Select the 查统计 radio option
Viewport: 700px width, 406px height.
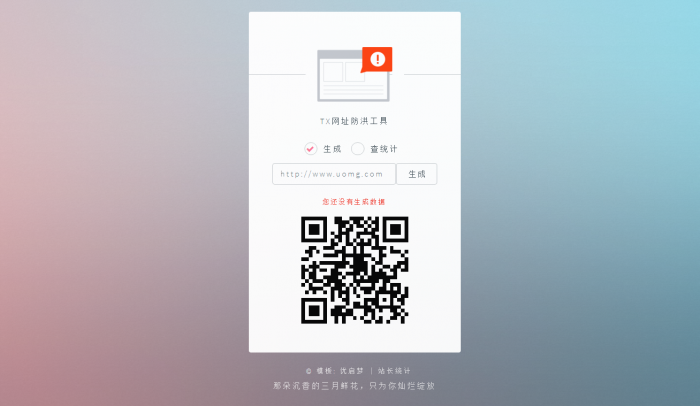358,149
